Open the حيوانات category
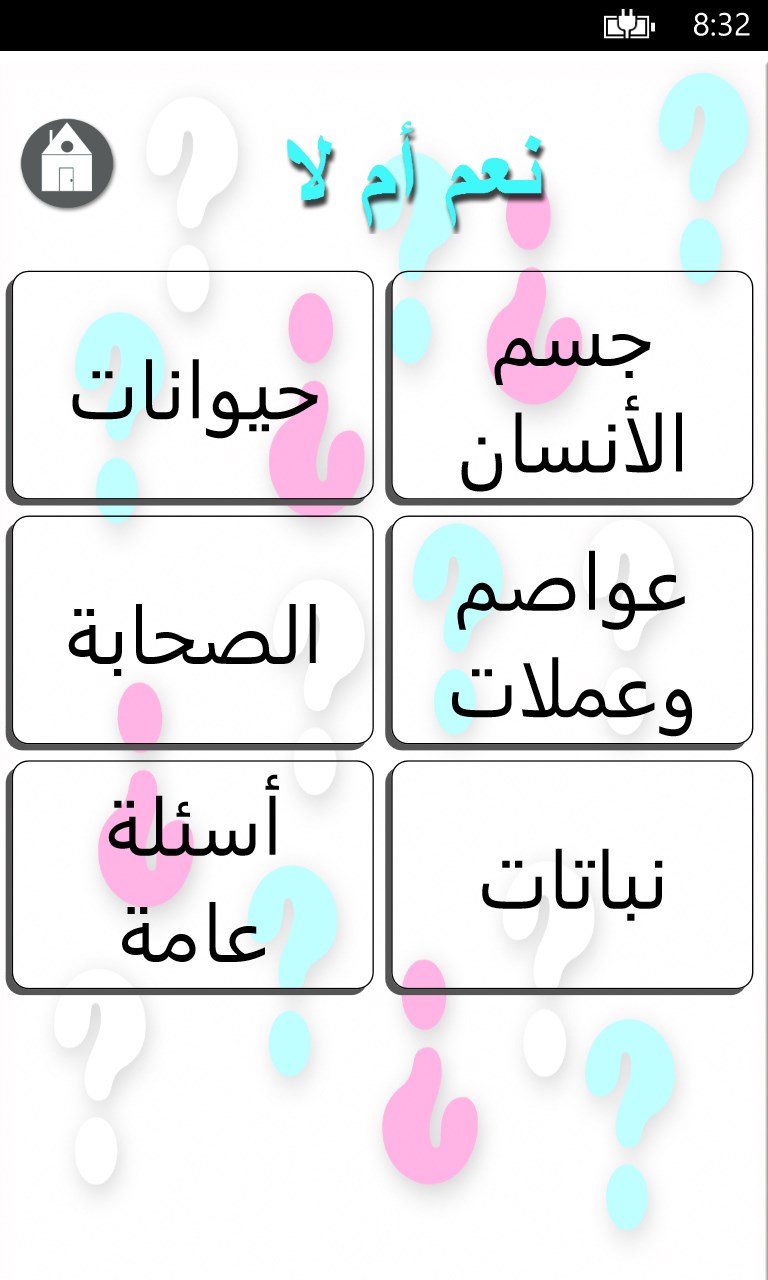Viewport: 768px width, 1280px height. (192, 385)
